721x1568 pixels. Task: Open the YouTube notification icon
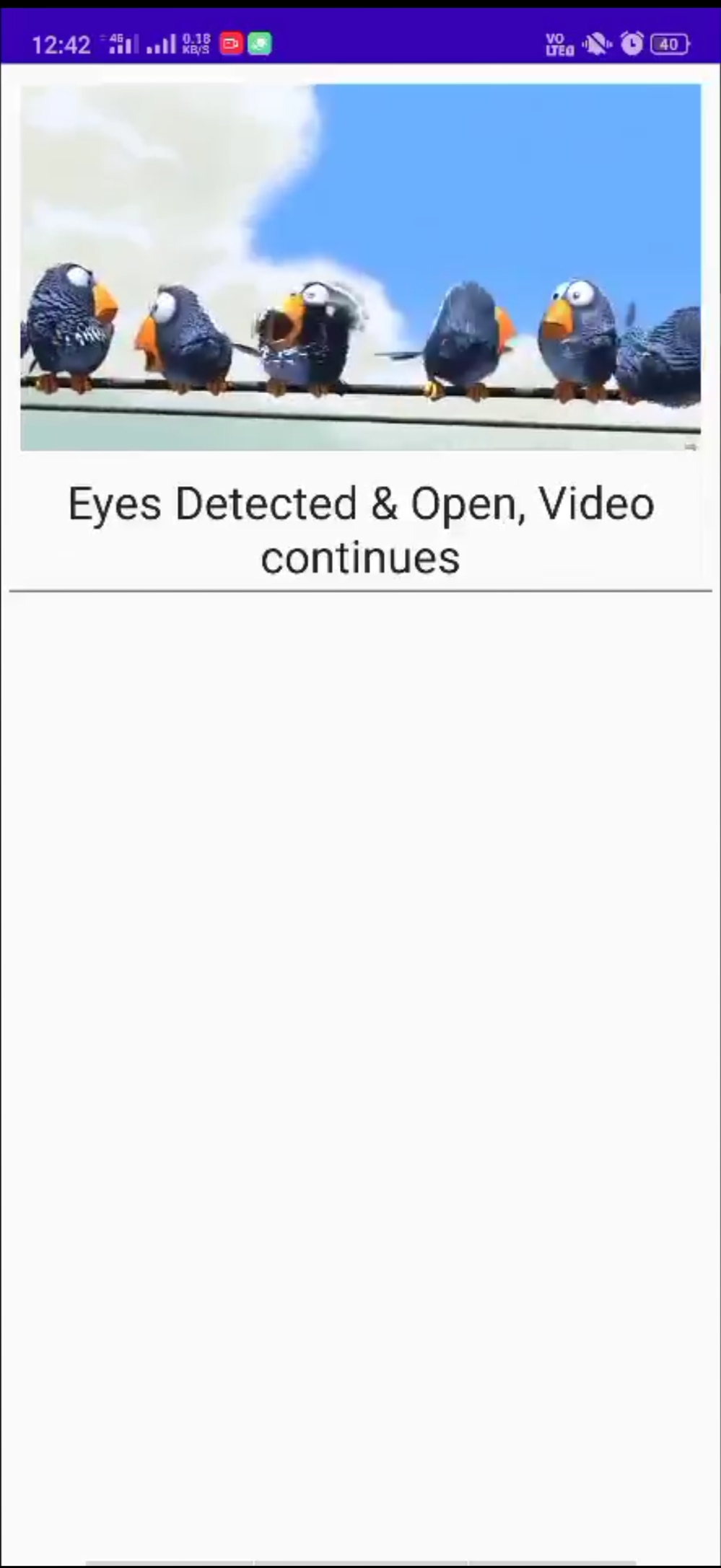231,44
